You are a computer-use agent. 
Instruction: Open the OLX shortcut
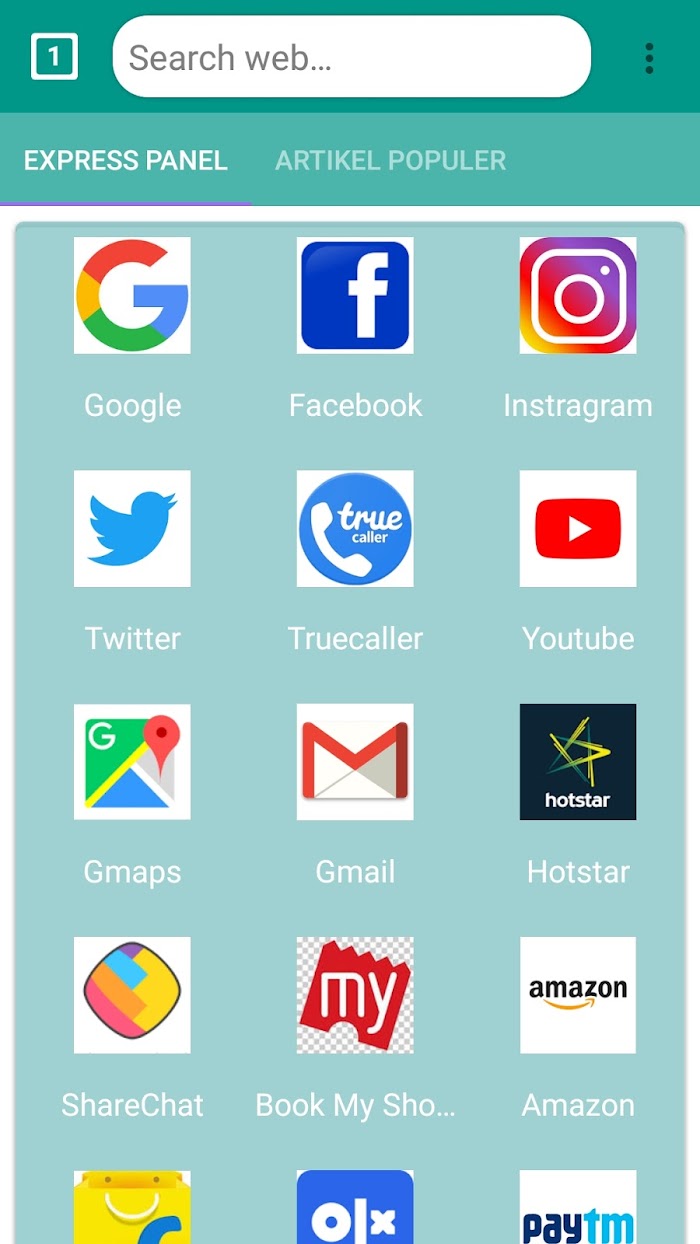pos(355,1207)
